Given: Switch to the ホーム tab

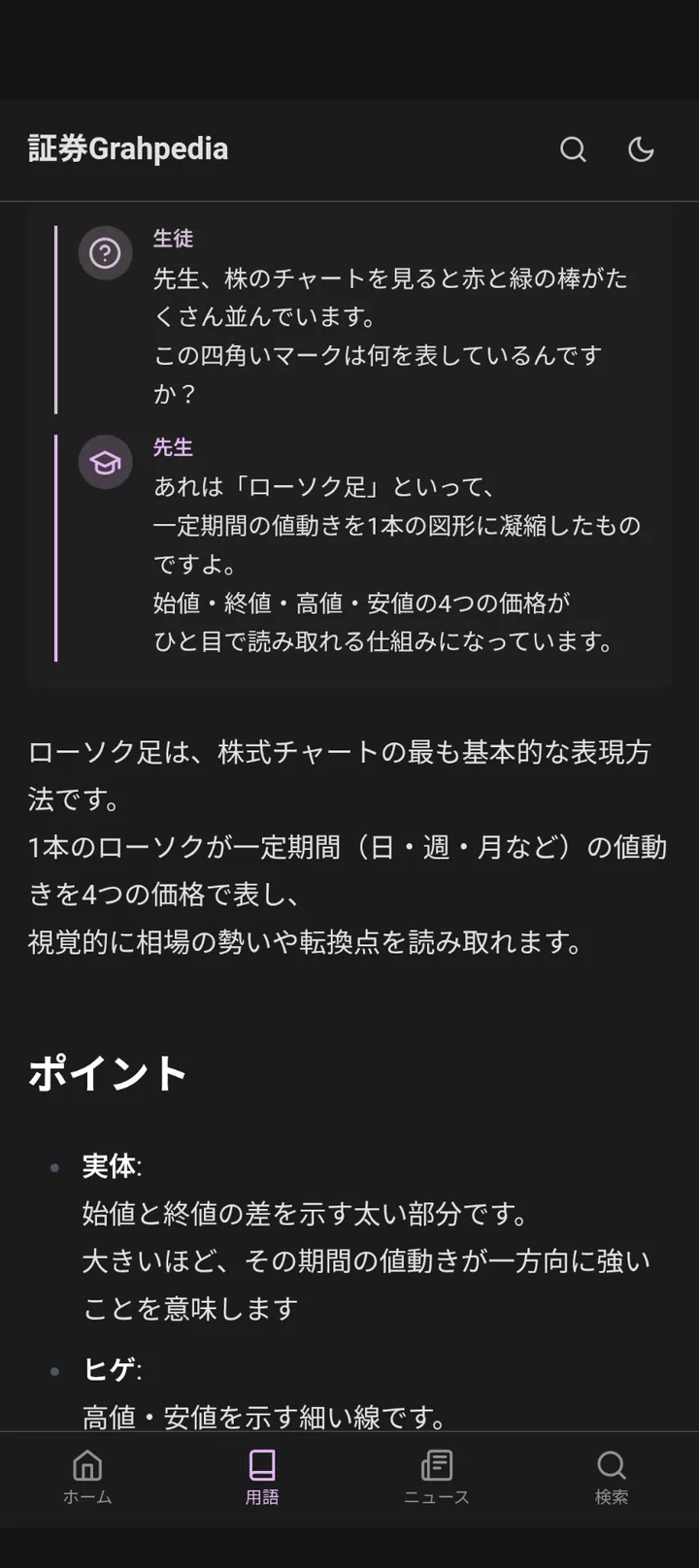Looking at the screenshot, I should pos(86,1477).
